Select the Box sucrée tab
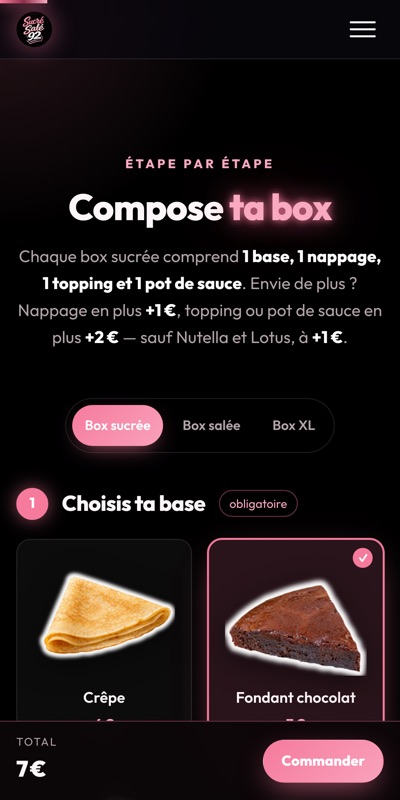400x800 pixels. [117, 426]
